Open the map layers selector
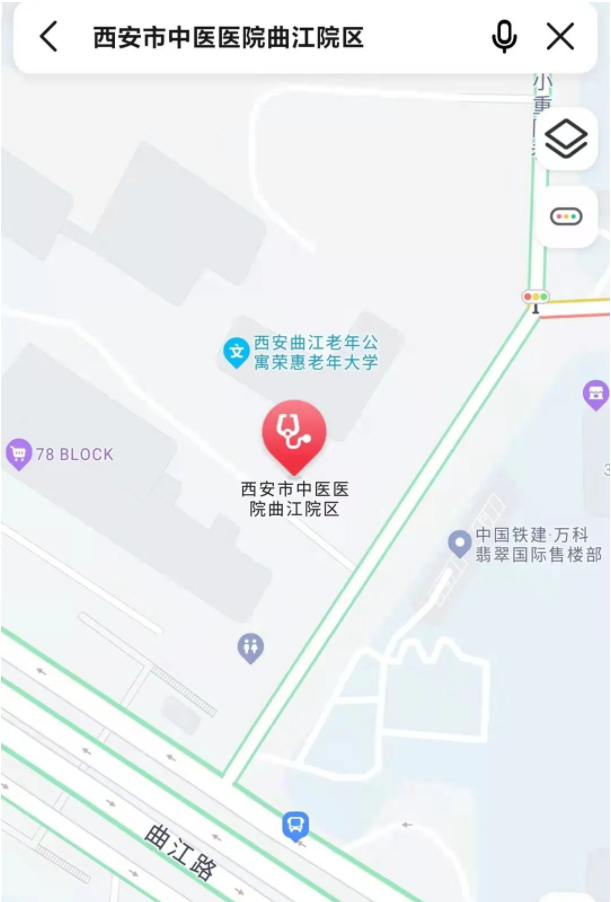Screen dimensions: 611x902 (566, 139)
